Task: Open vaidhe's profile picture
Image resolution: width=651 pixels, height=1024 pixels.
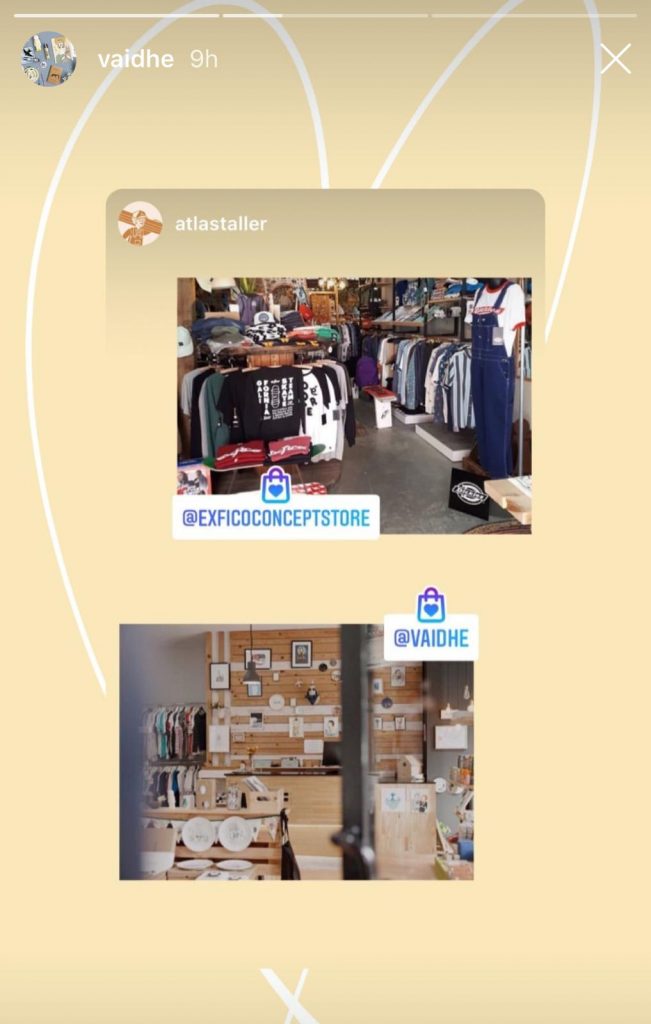Action: pyautogui.click(x=48, y=59)
